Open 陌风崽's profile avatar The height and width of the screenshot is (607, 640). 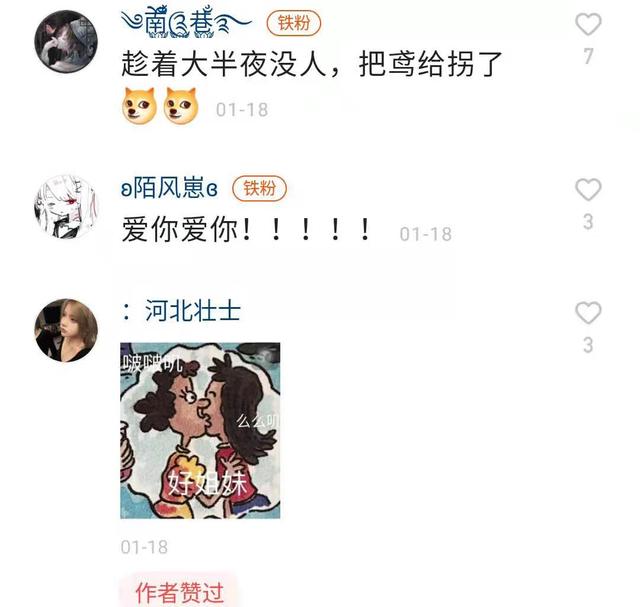pos(66,207)
